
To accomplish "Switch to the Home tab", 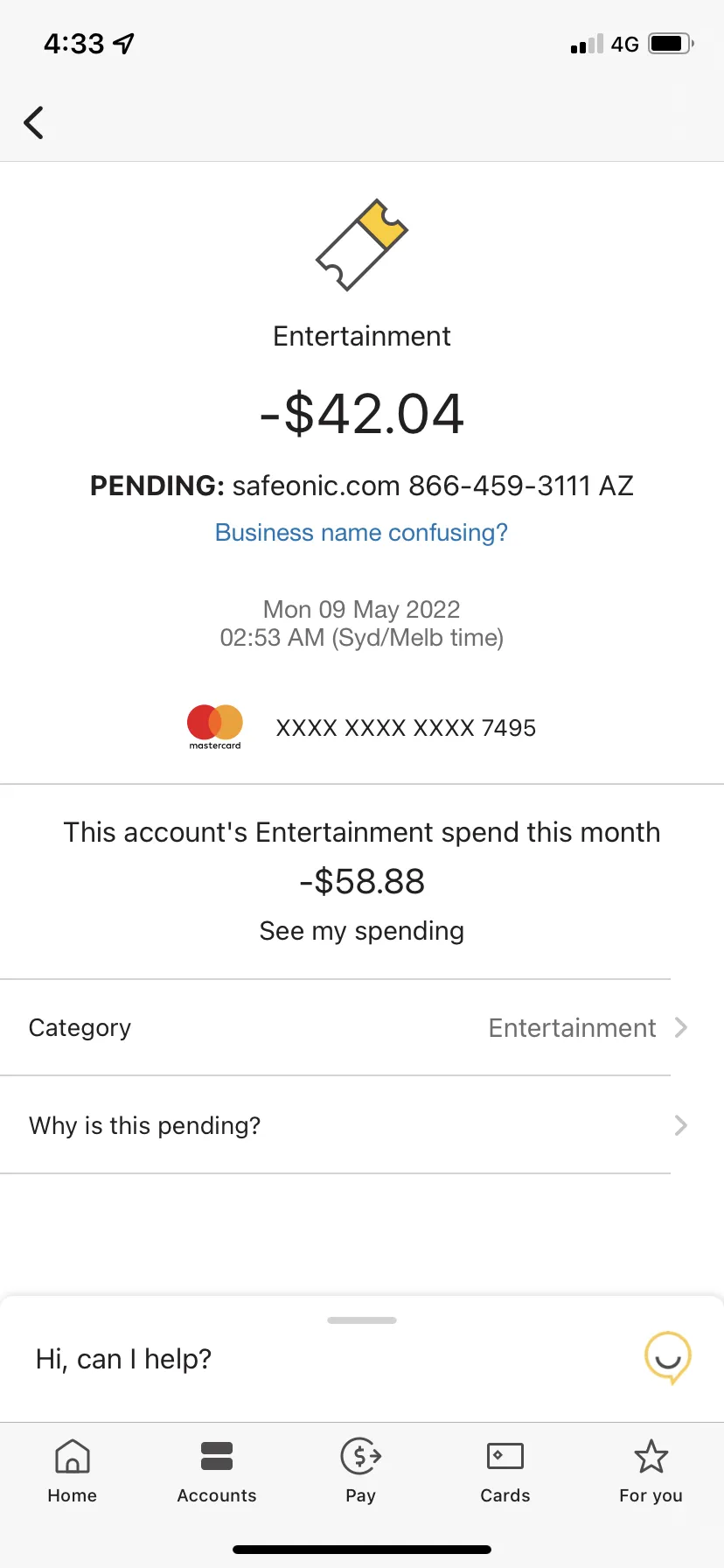I will 73,1472.
